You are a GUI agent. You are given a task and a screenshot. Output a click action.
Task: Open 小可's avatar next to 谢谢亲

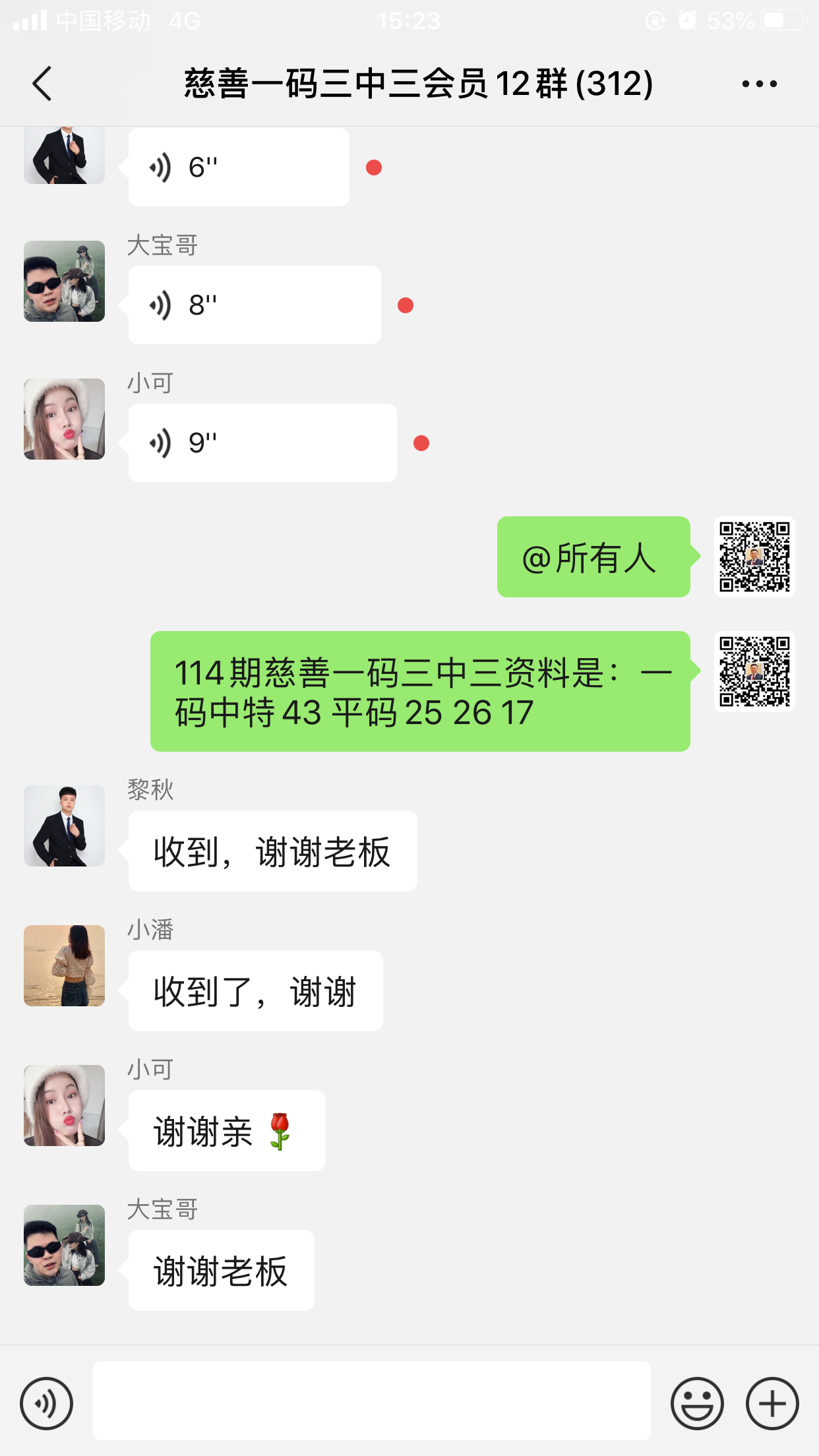(64, 1105)
